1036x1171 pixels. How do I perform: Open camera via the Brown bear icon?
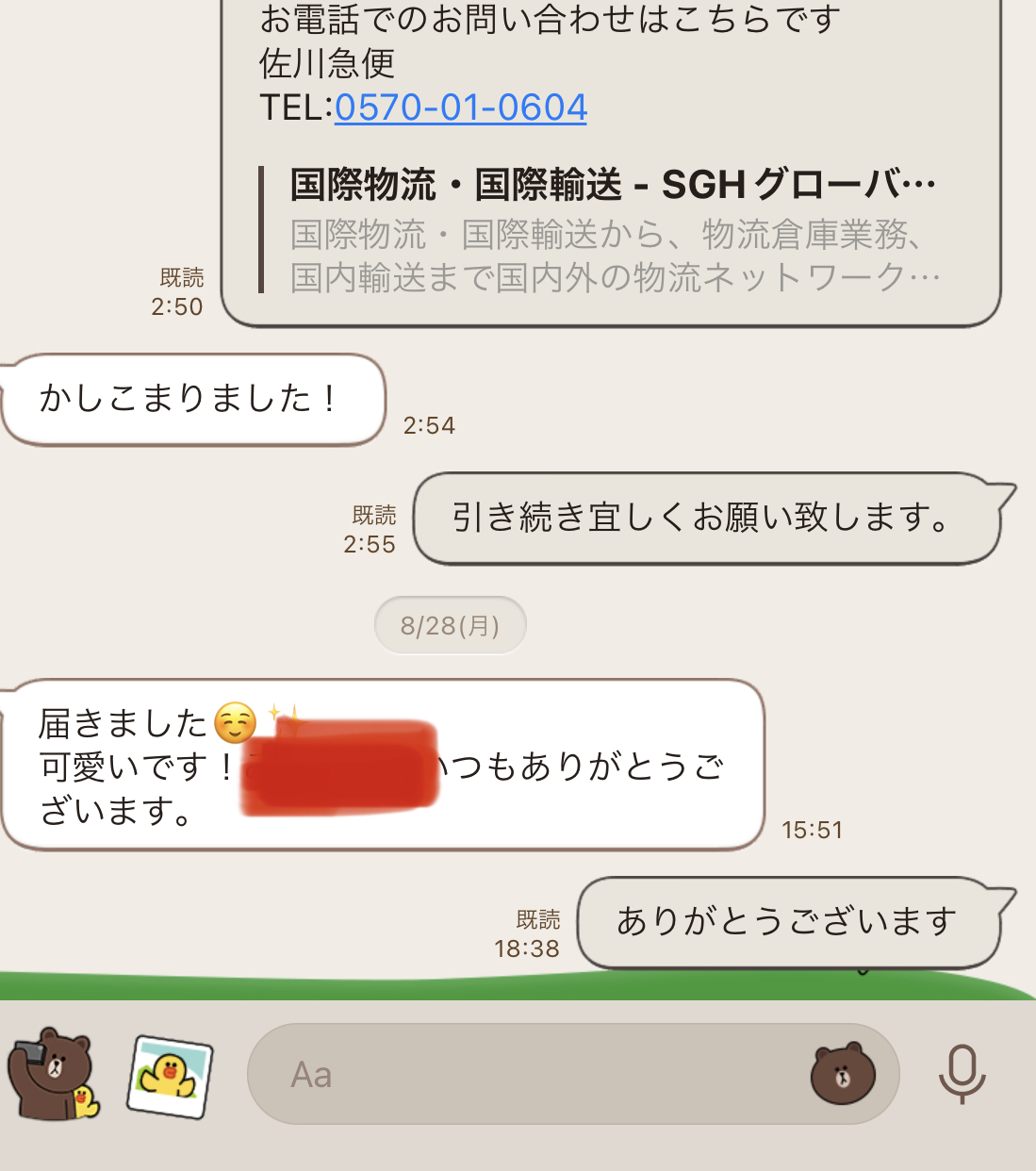(52, 1074)
